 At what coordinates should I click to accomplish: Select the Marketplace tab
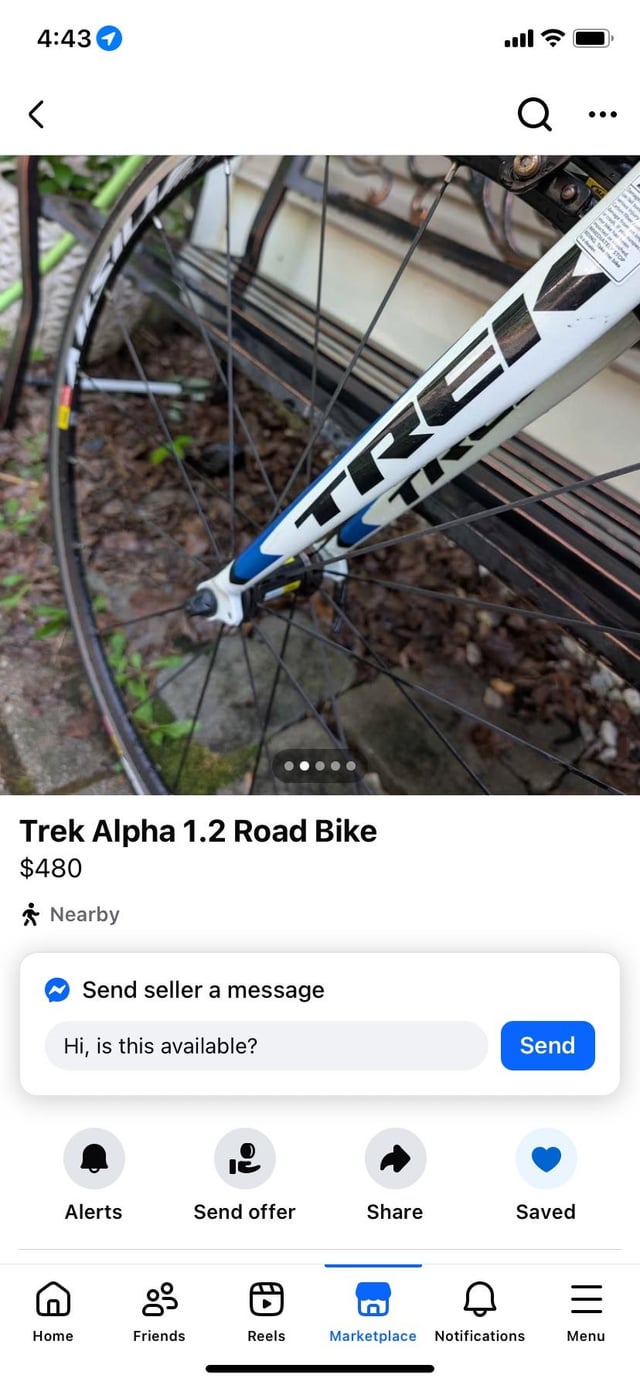point(373,1312)
